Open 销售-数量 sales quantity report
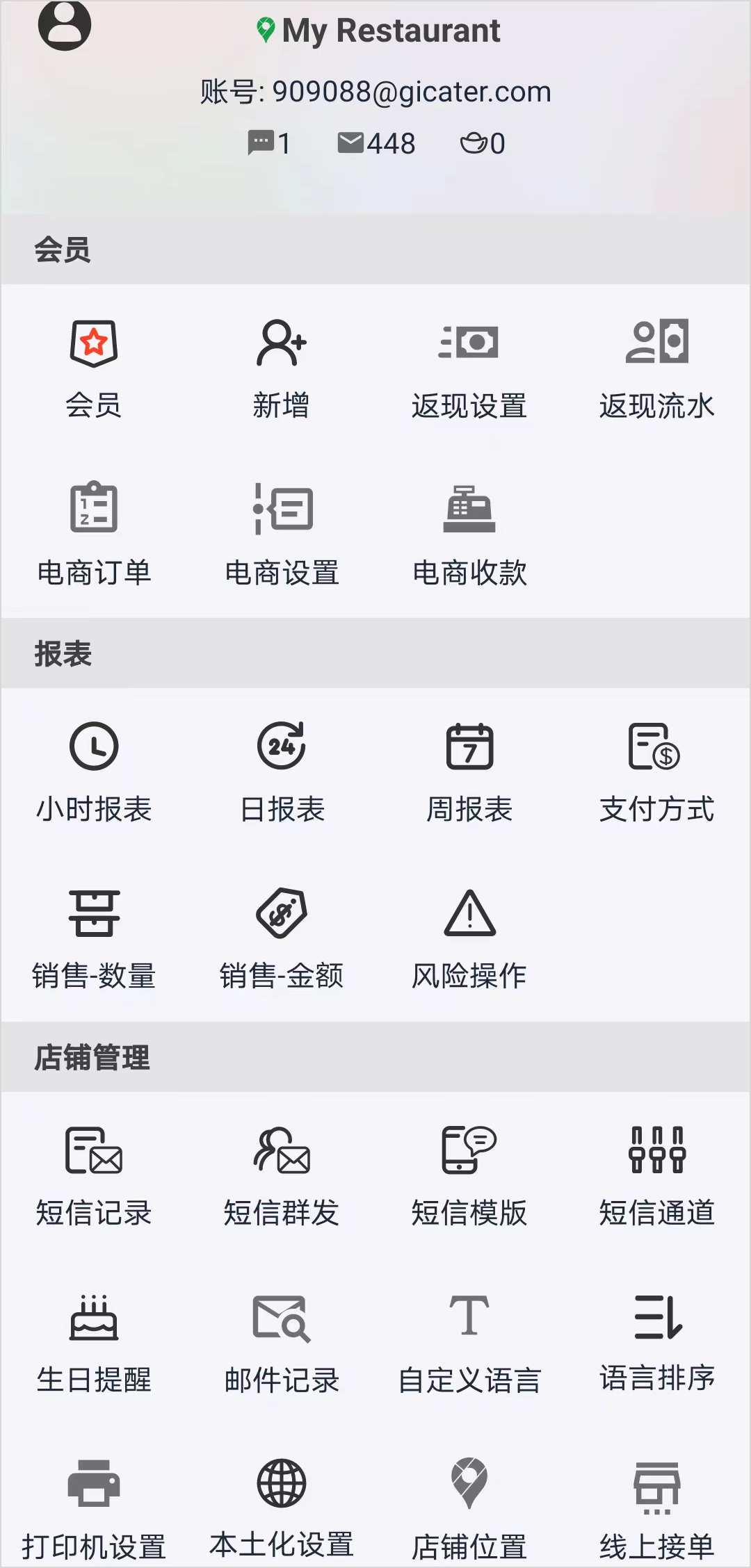This screenshot has height=1568, width=751. pos(94,940)
